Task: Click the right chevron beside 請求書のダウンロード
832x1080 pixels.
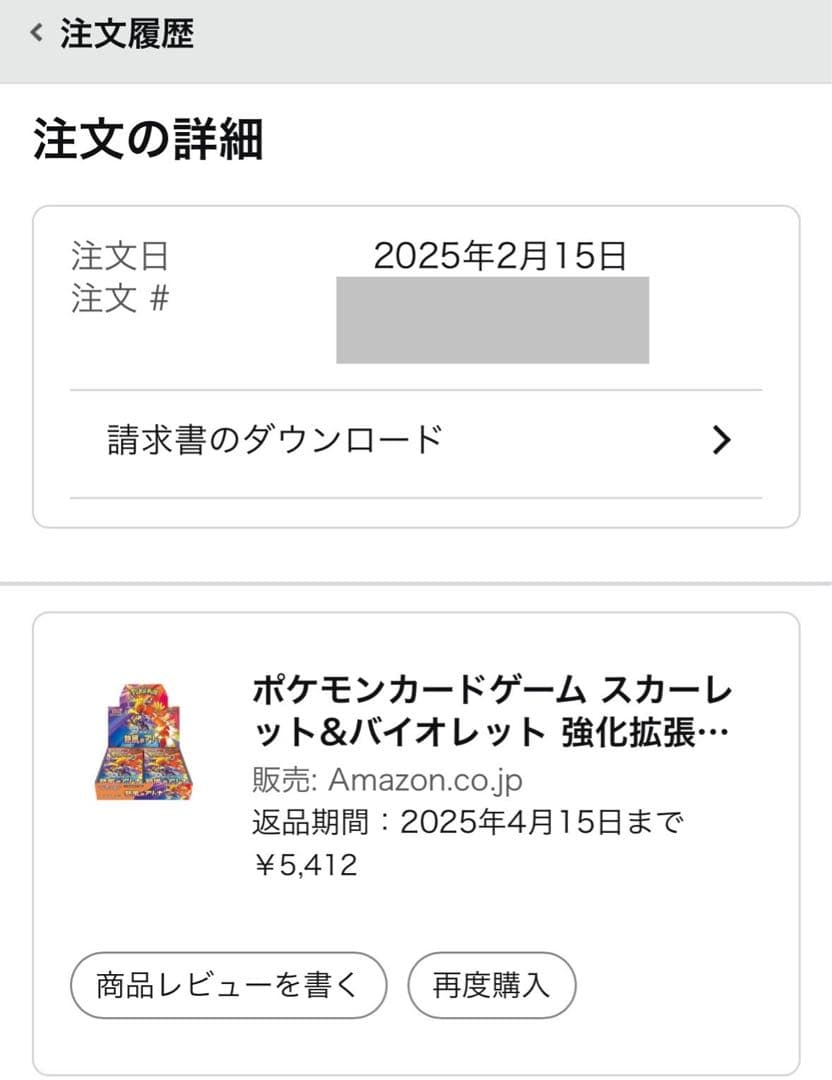Action: (722, 440)
